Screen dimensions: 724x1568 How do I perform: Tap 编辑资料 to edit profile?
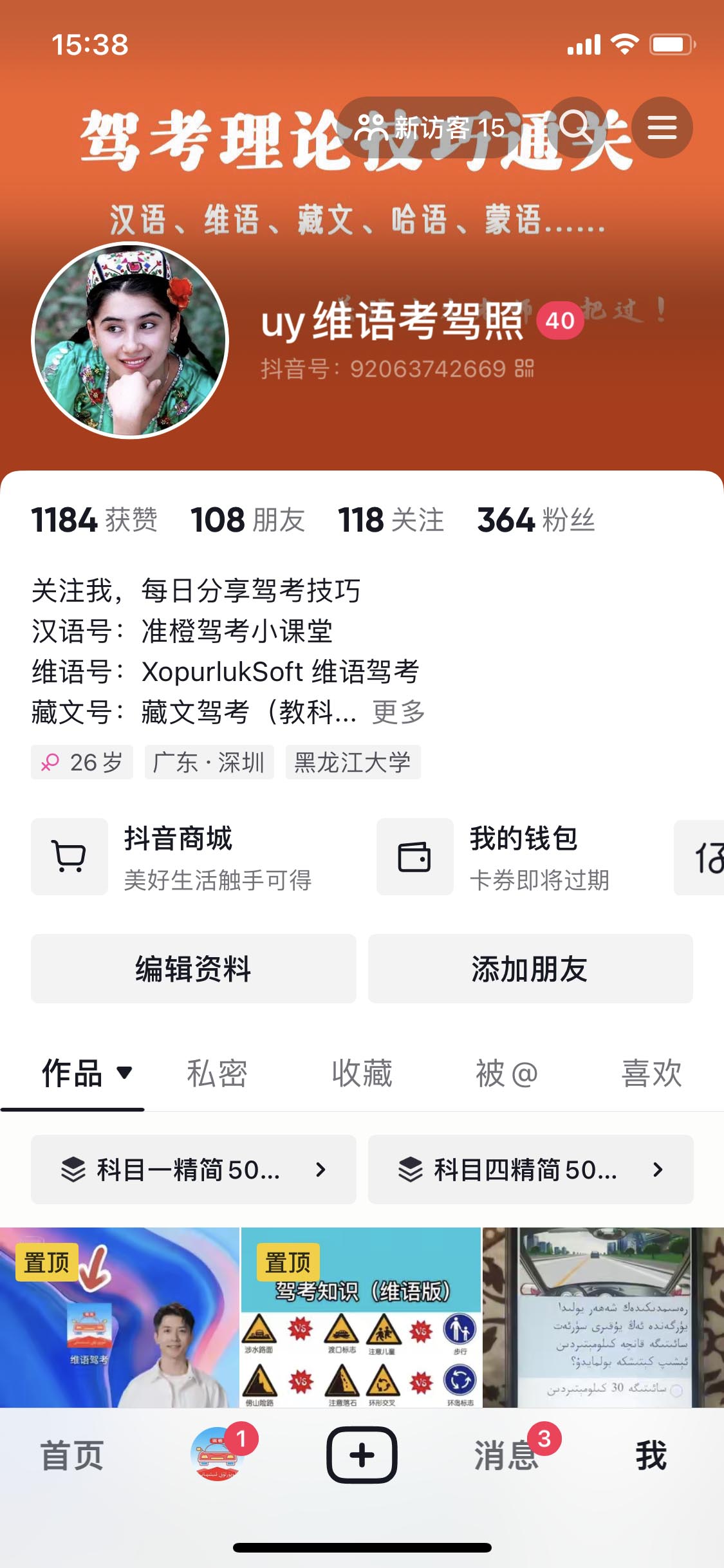click(193, 969)
